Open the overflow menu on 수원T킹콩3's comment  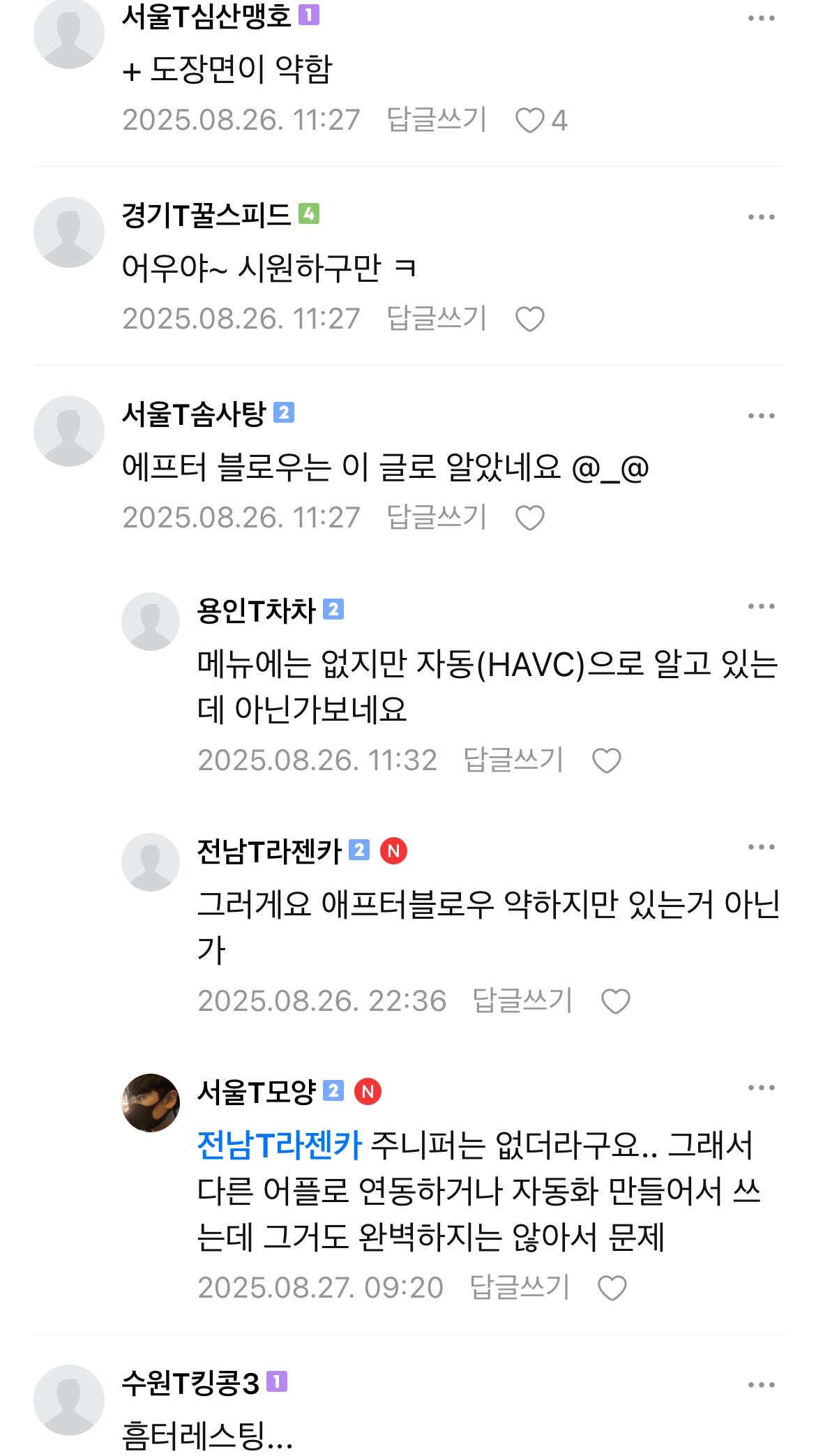click(x=761, y=1386)
